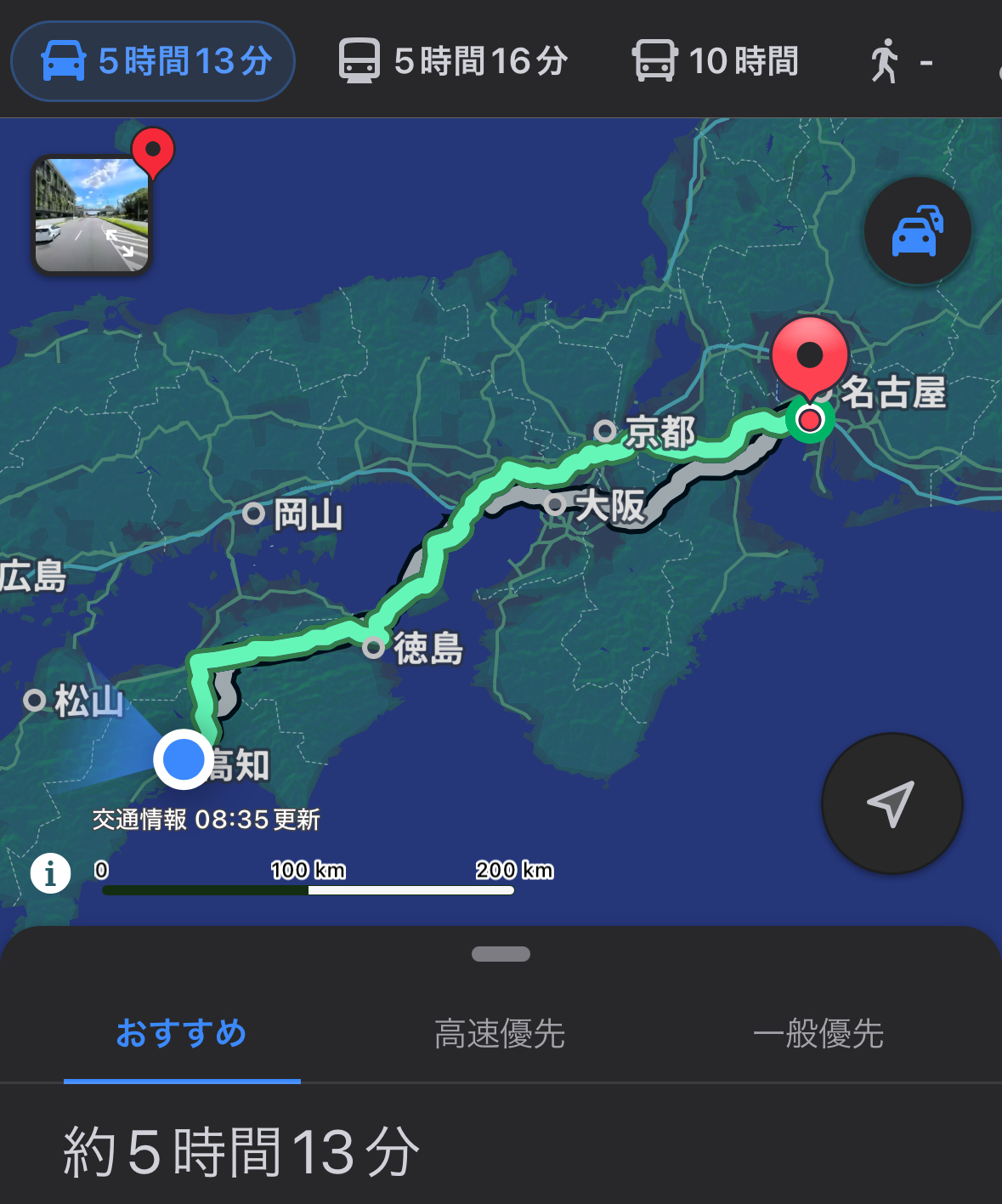Open the 約5時間13分 route details
Viewport: 1002px width, 1204px height.
tap(242, 1152)
